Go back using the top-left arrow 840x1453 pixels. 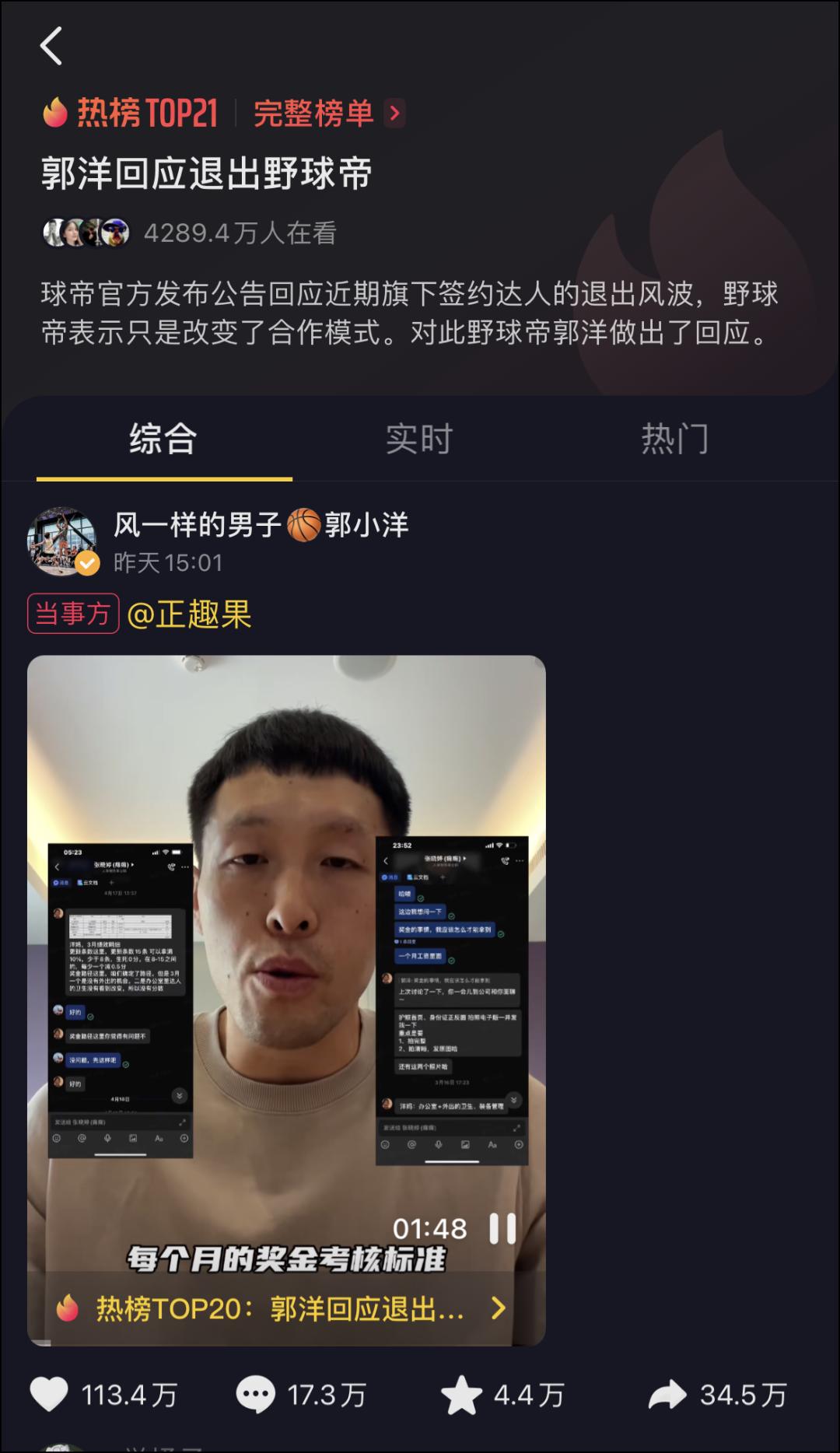click(x=51, y=45)
